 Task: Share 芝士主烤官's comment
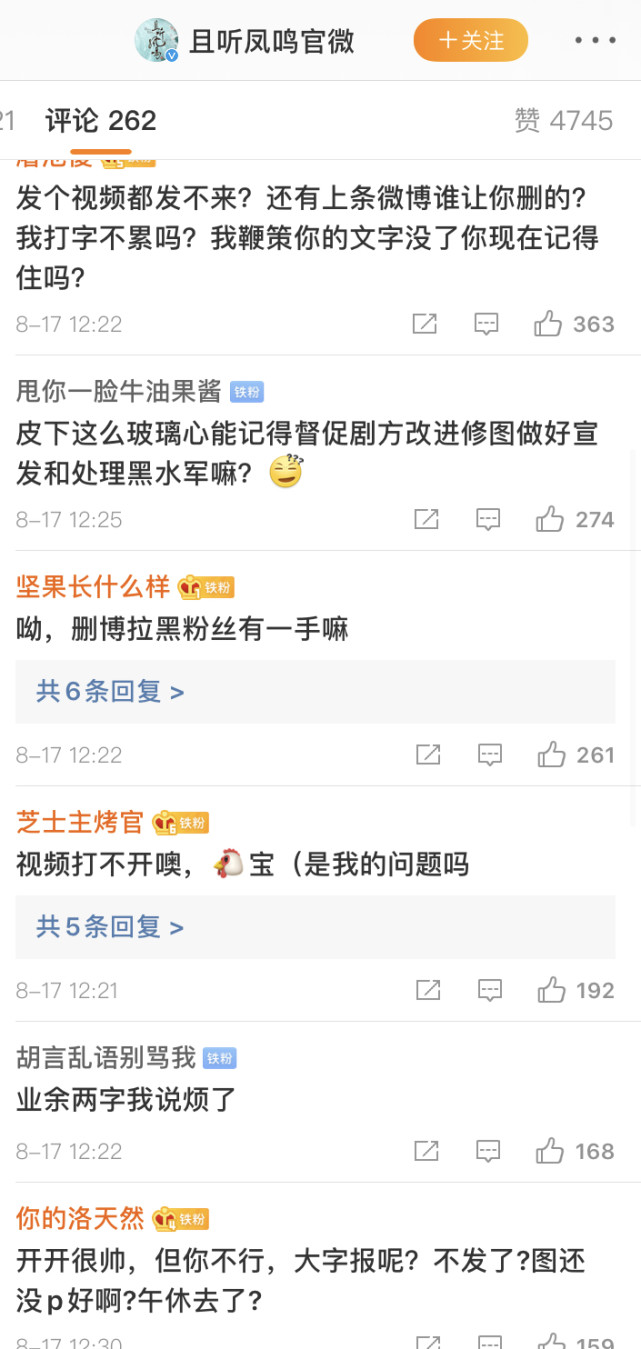coord(428,990)
